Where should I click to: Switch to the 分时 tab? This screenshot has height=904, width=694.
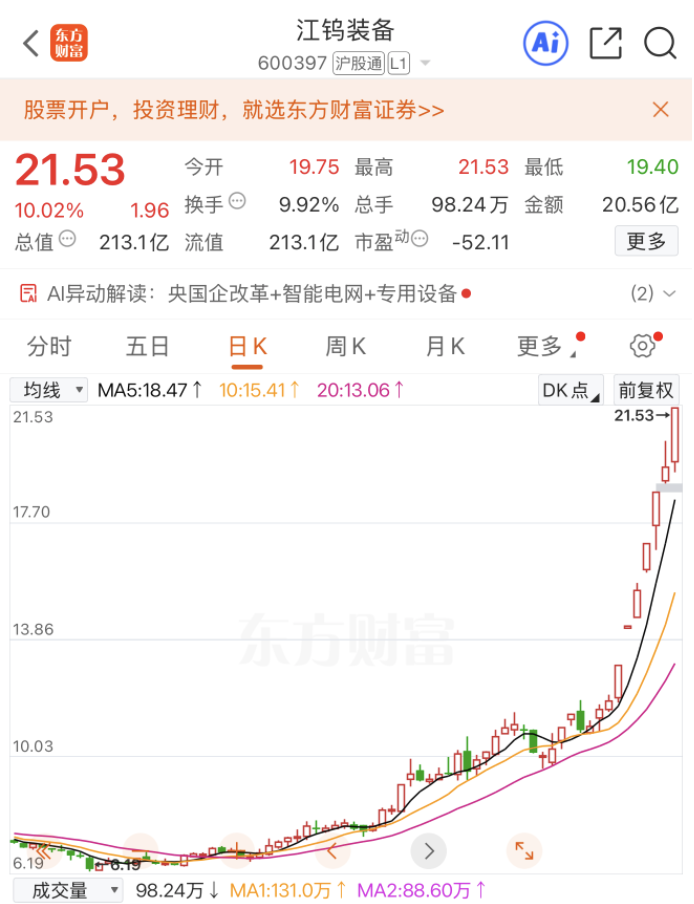click(50, 347)
